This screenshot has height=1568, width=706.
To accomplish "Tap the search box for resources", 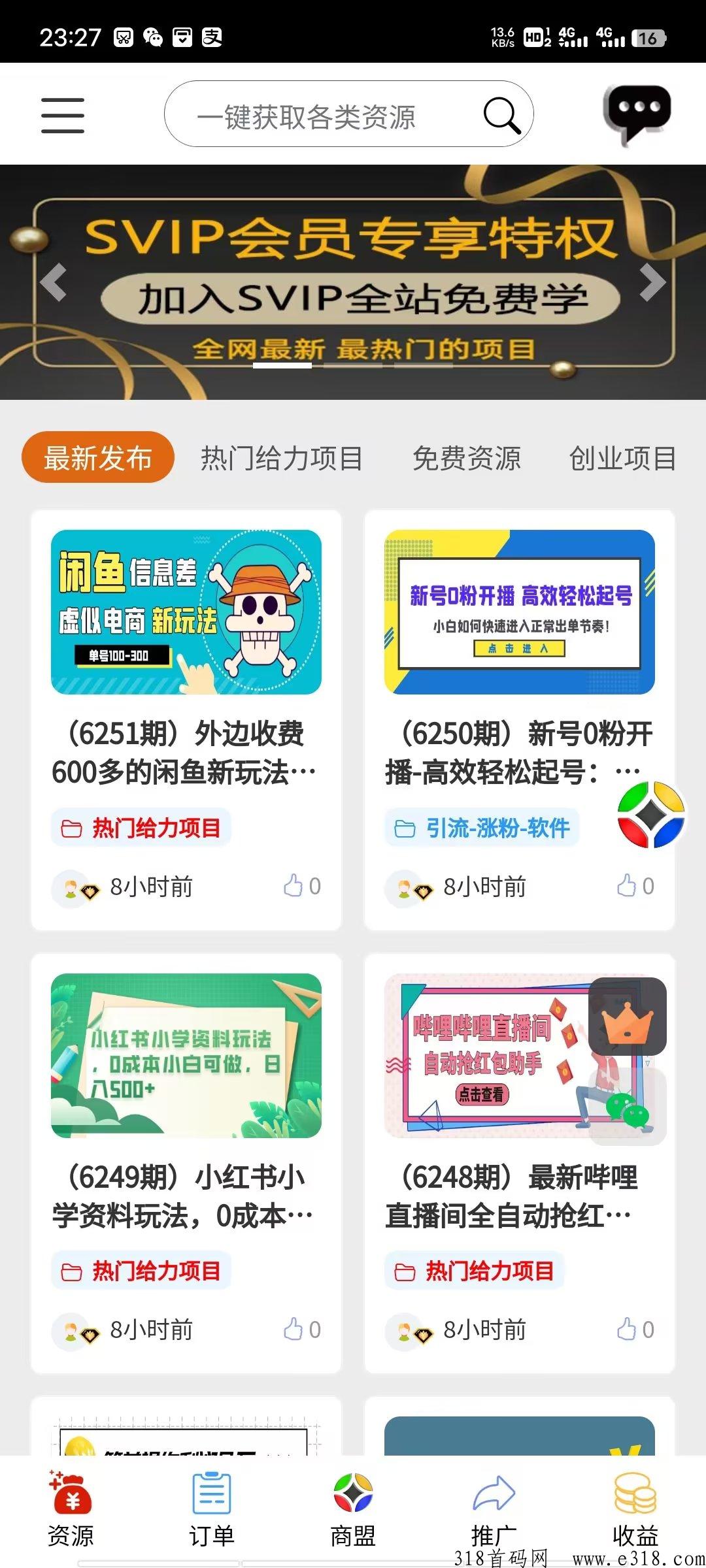I will [x=348, y=114].
